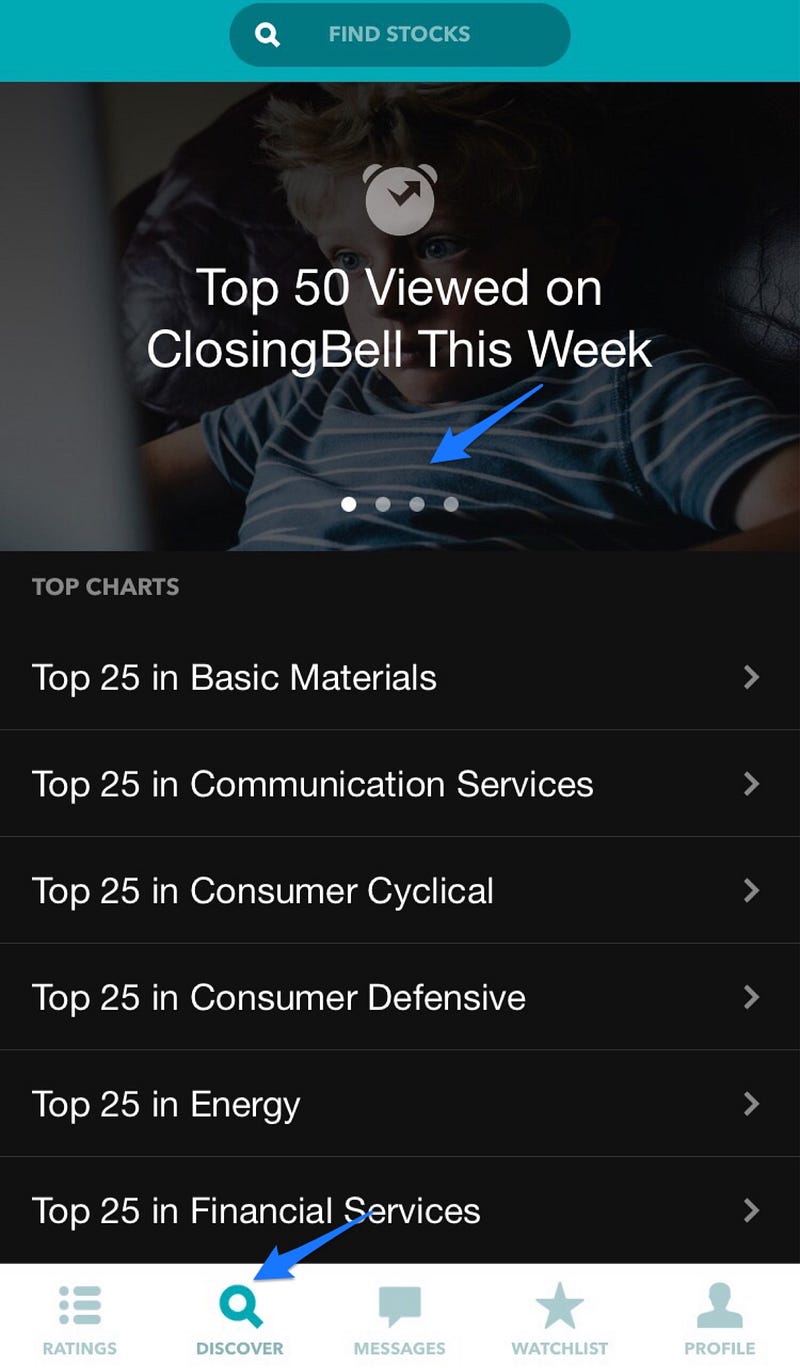This screenshot has width=800, height=1368.
Task: View Top 25 in Consumer Cyclical
Action: pyautogui.click(x=400, y=890)
